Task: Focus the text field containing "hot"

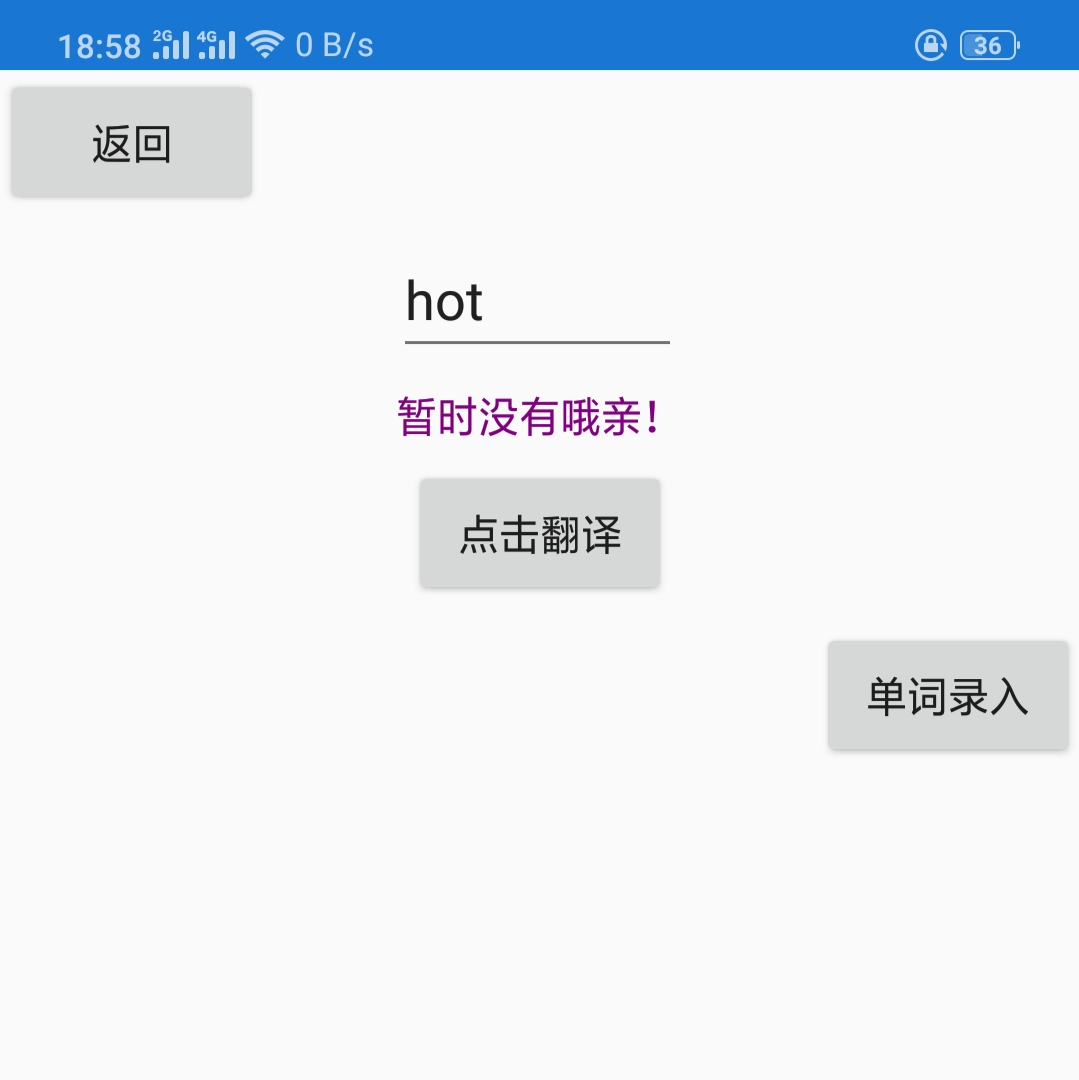Action: (x=536, y=303)
